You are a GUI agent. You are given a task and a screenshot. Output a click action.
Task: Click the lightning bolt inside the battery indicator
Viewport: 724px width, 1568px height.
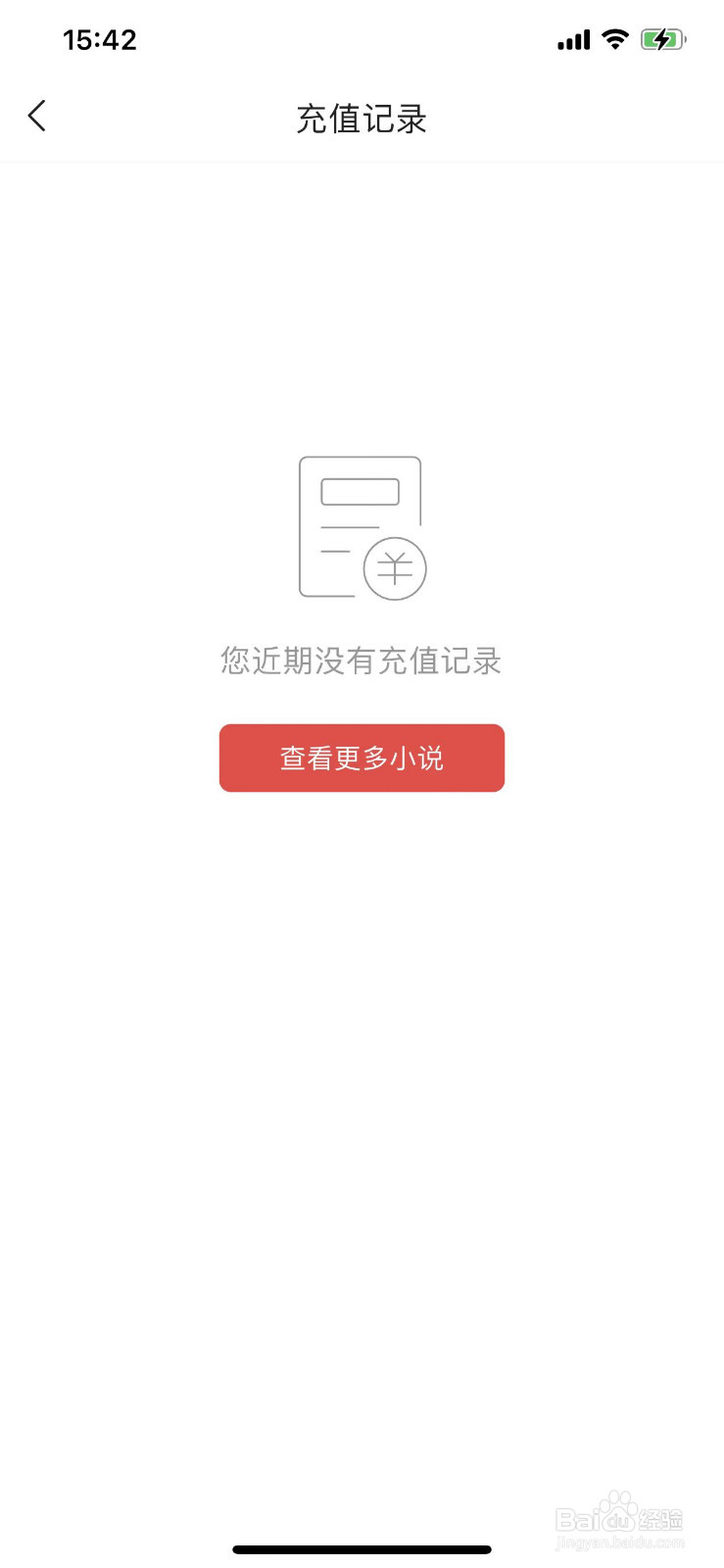tap(661, 39)
